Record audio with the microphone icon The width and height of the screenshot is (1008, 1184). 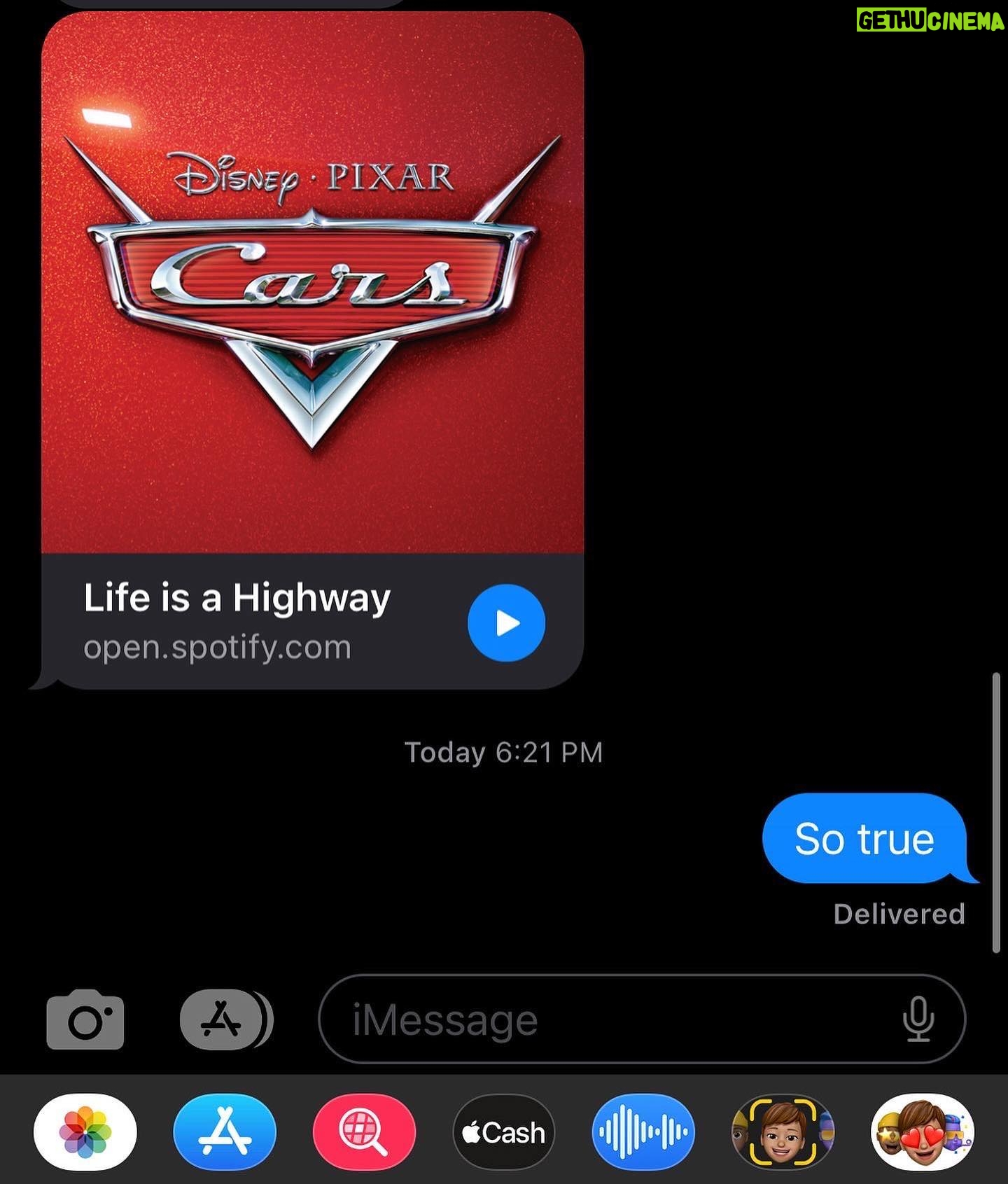918,1019
